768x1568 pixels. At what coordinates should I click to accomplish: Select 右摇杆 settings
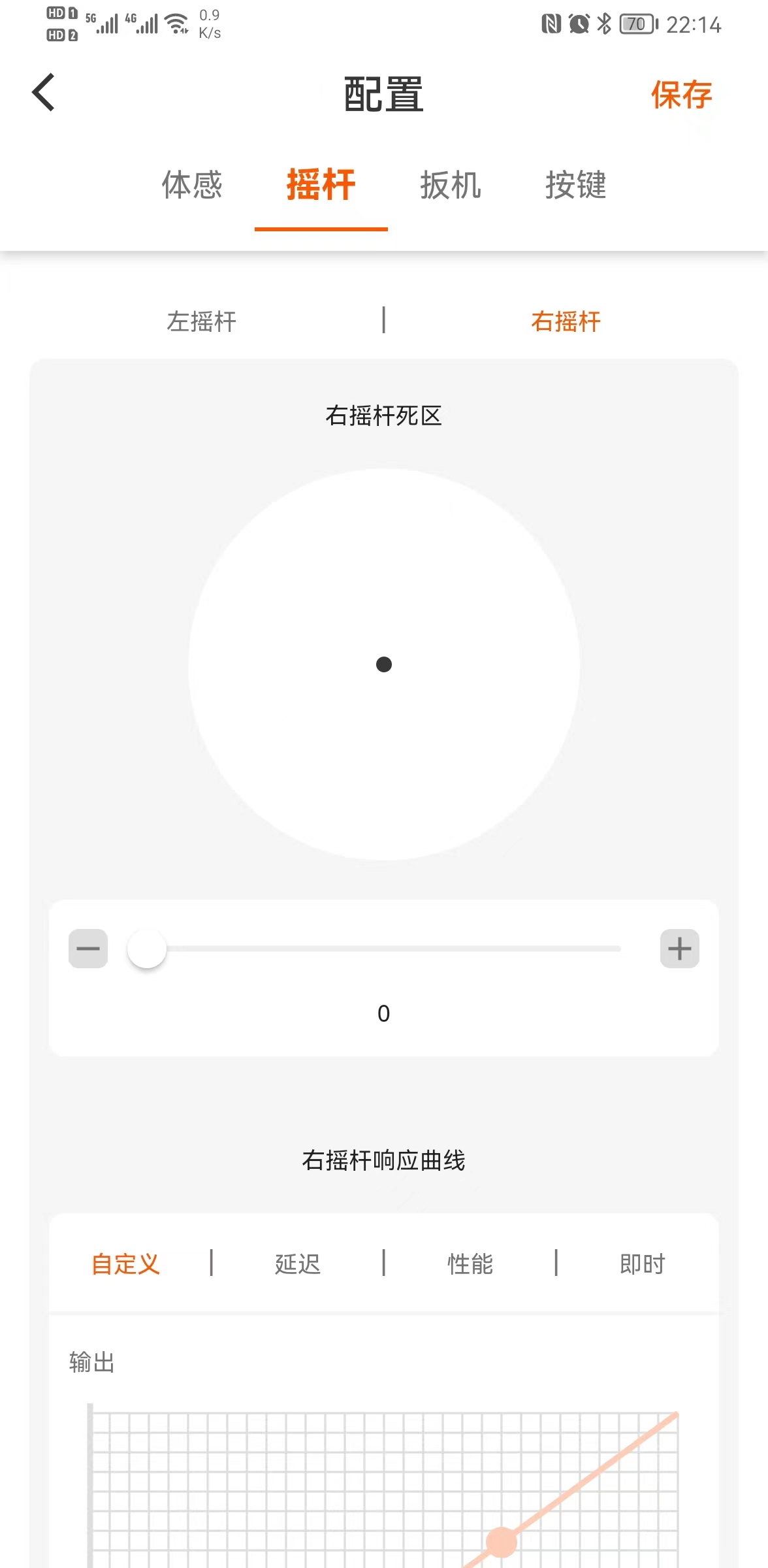(x=566, y=321)
